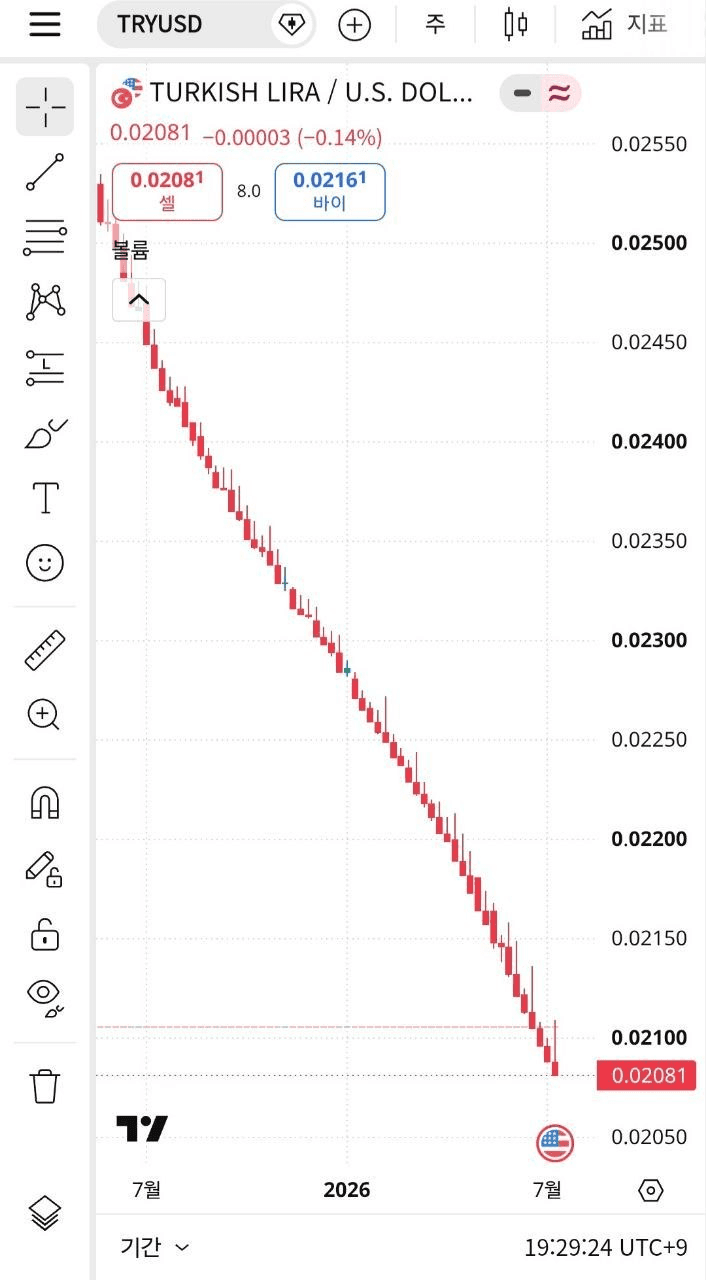Open the emoji sticker tool

coord(45,562)
